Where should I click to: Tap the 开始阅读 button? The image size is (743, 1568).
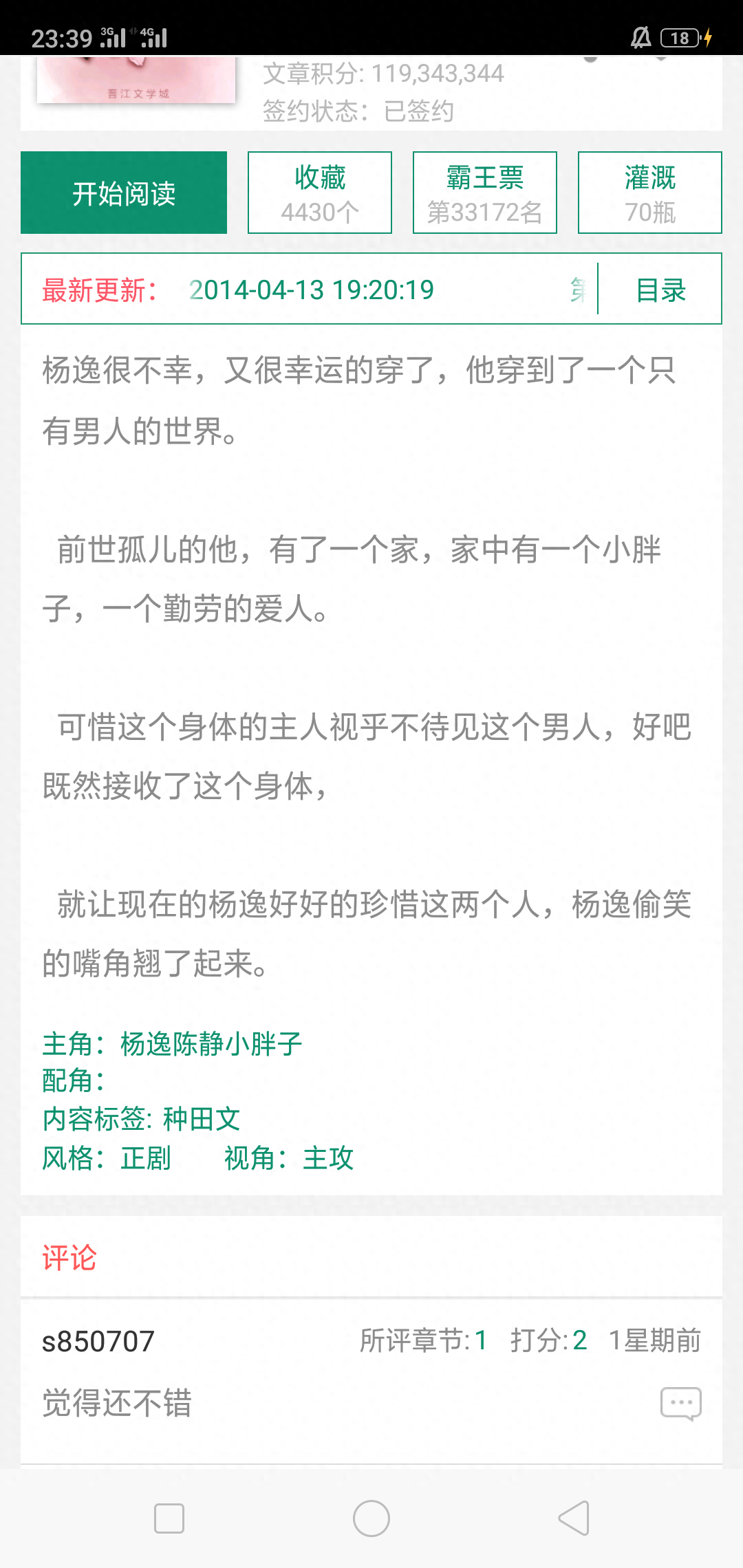pyautogui.click(x=124, y=193)
